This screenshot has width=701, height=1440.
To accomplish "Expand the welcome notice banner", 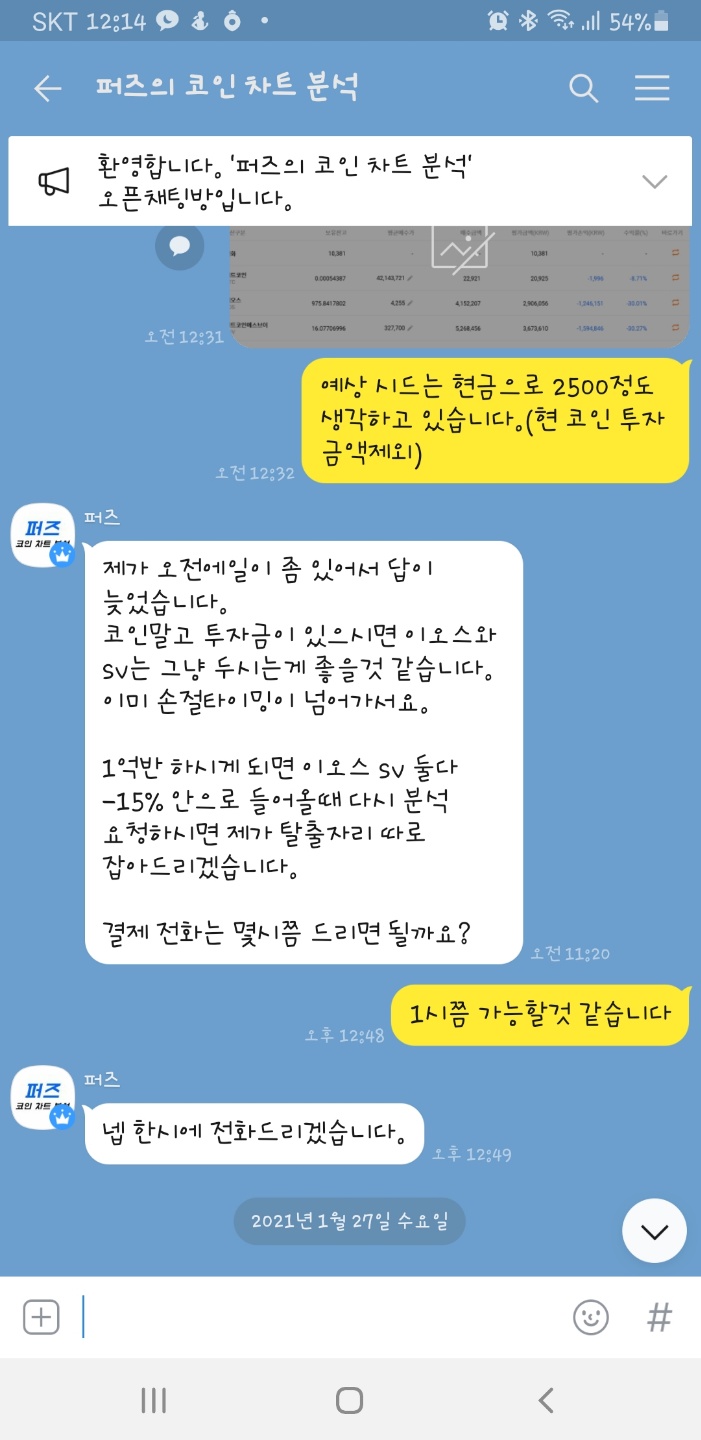I will click(654, 181).
